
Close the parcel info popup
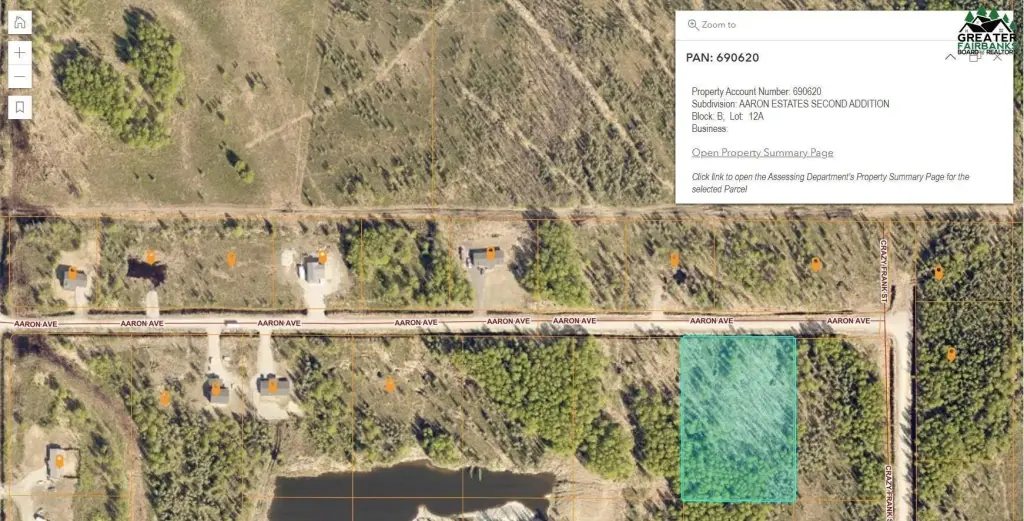pyautogui.click(x=997, y=58)
